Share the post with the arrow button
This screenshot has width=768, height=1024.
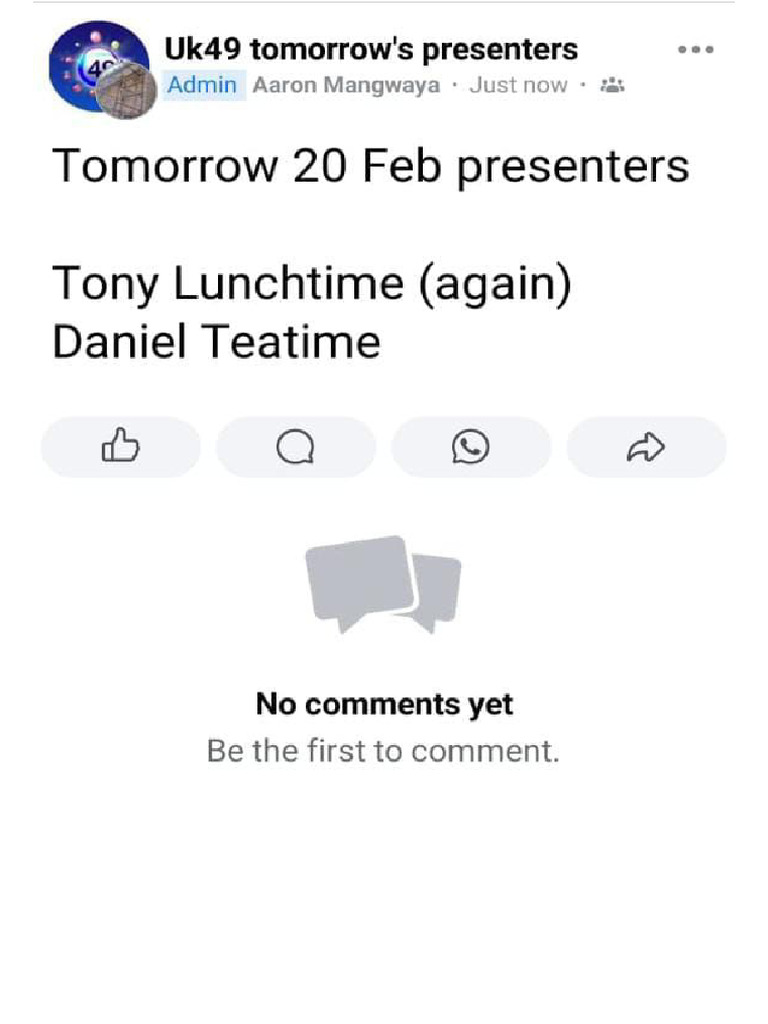646,447
